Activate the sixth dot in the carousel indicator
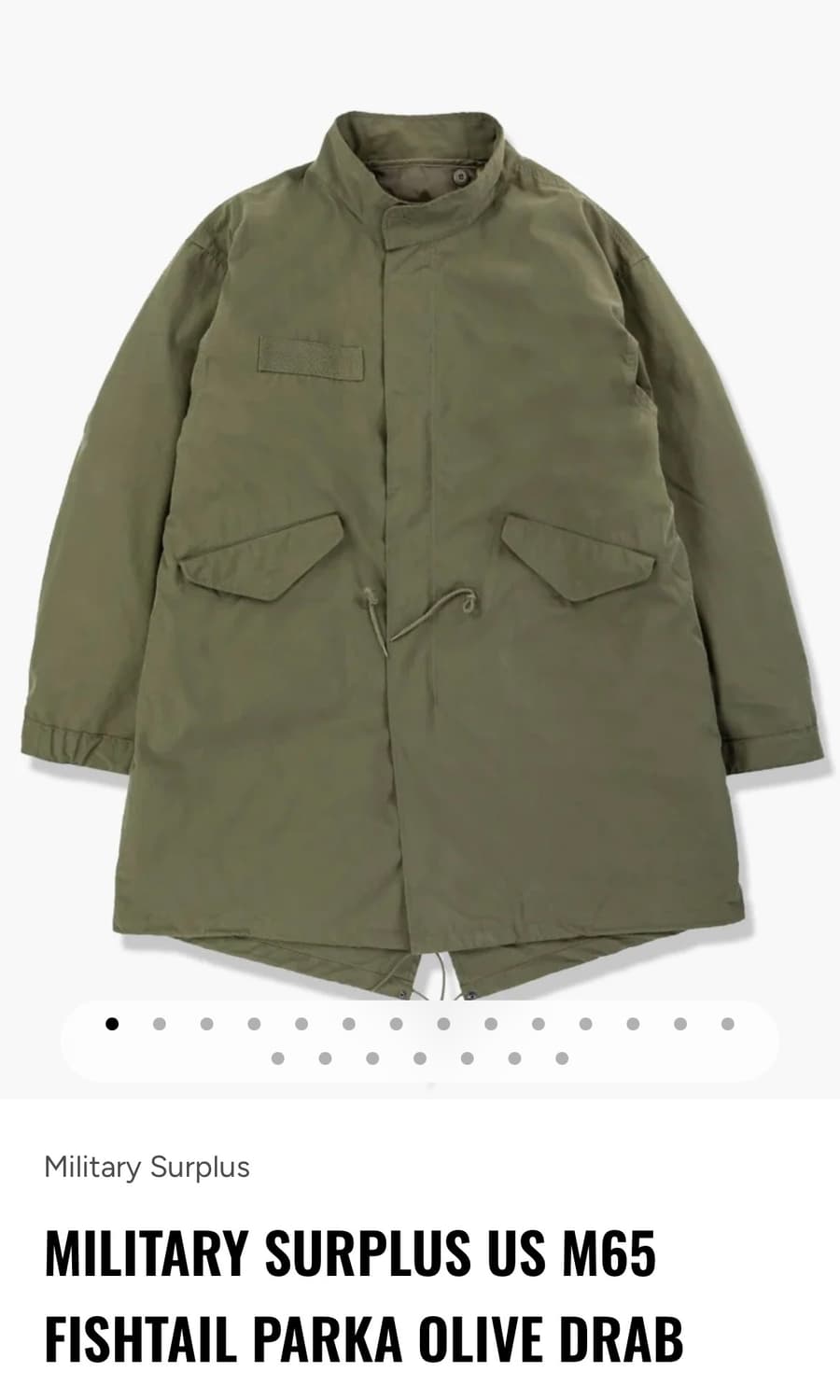 [x=347, y=1024]
